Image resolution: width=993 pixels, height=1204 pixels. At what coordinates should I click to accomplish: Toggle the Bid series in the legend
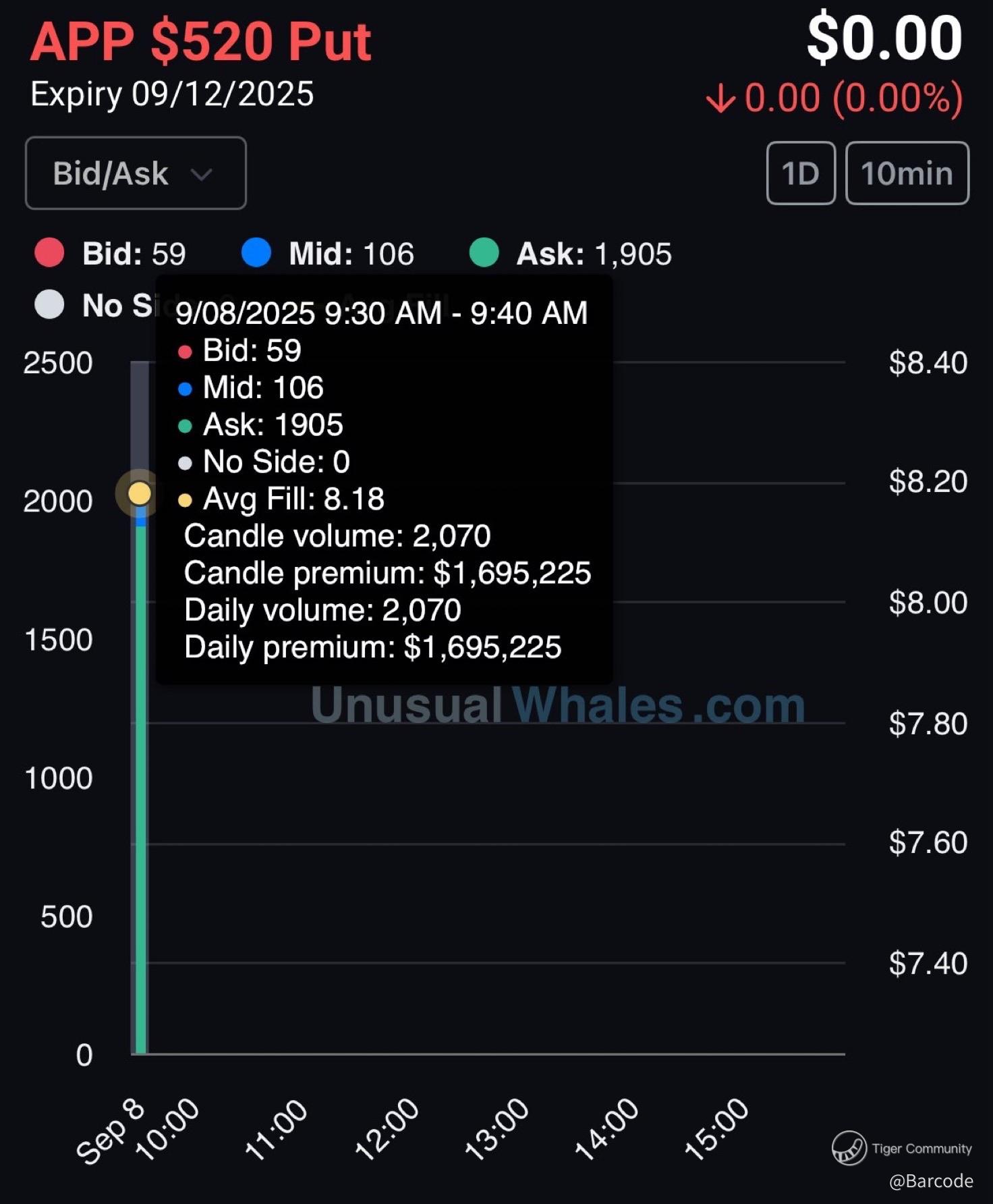110,254
